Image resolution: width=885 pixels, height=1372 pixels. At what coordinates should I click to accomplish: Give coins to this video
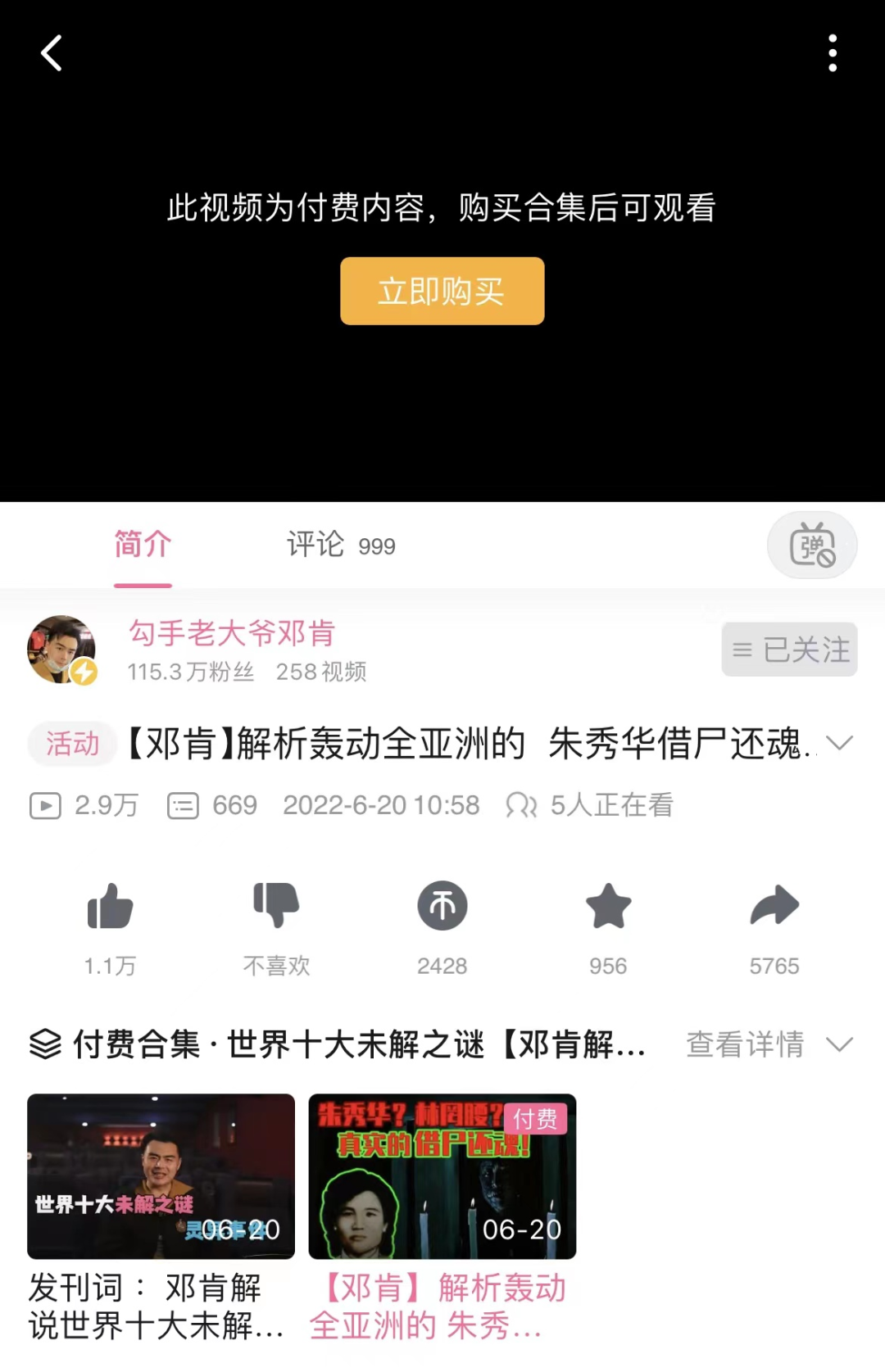442,907
